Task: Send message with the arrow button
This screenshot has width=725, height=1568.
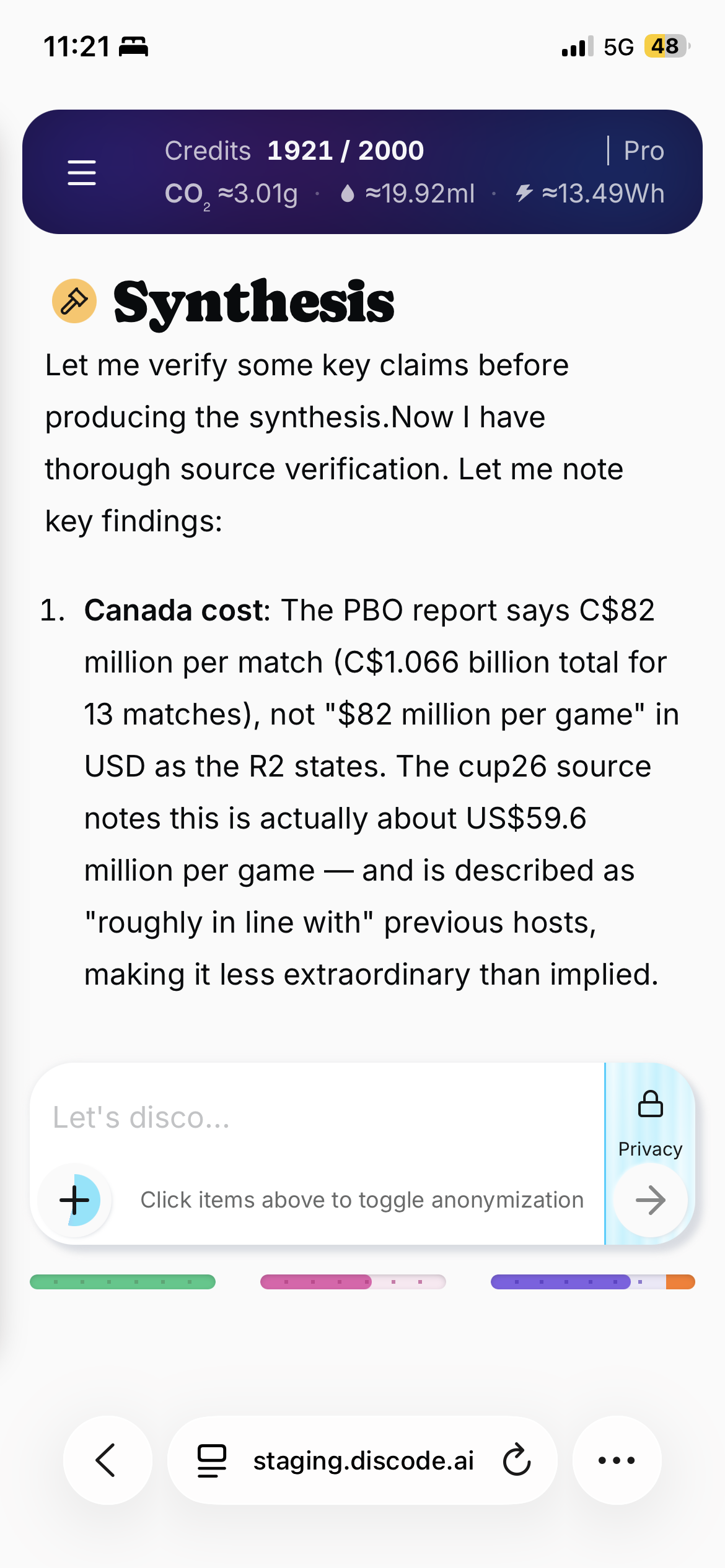Action: [x=650, y=1200]
